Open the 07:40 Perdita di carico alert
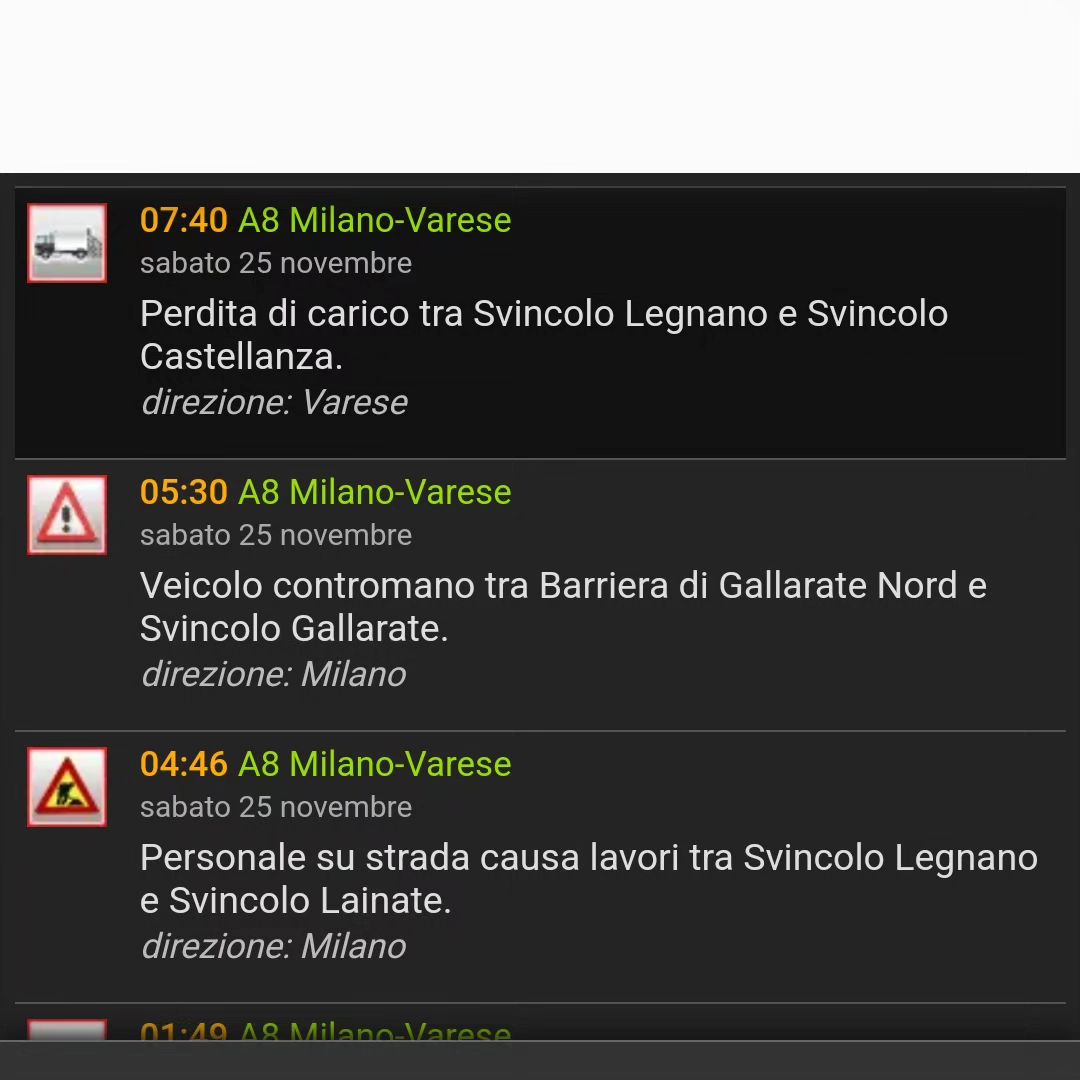The width and height of the screenshot is (1080, 1080). (x=540, y=322)
